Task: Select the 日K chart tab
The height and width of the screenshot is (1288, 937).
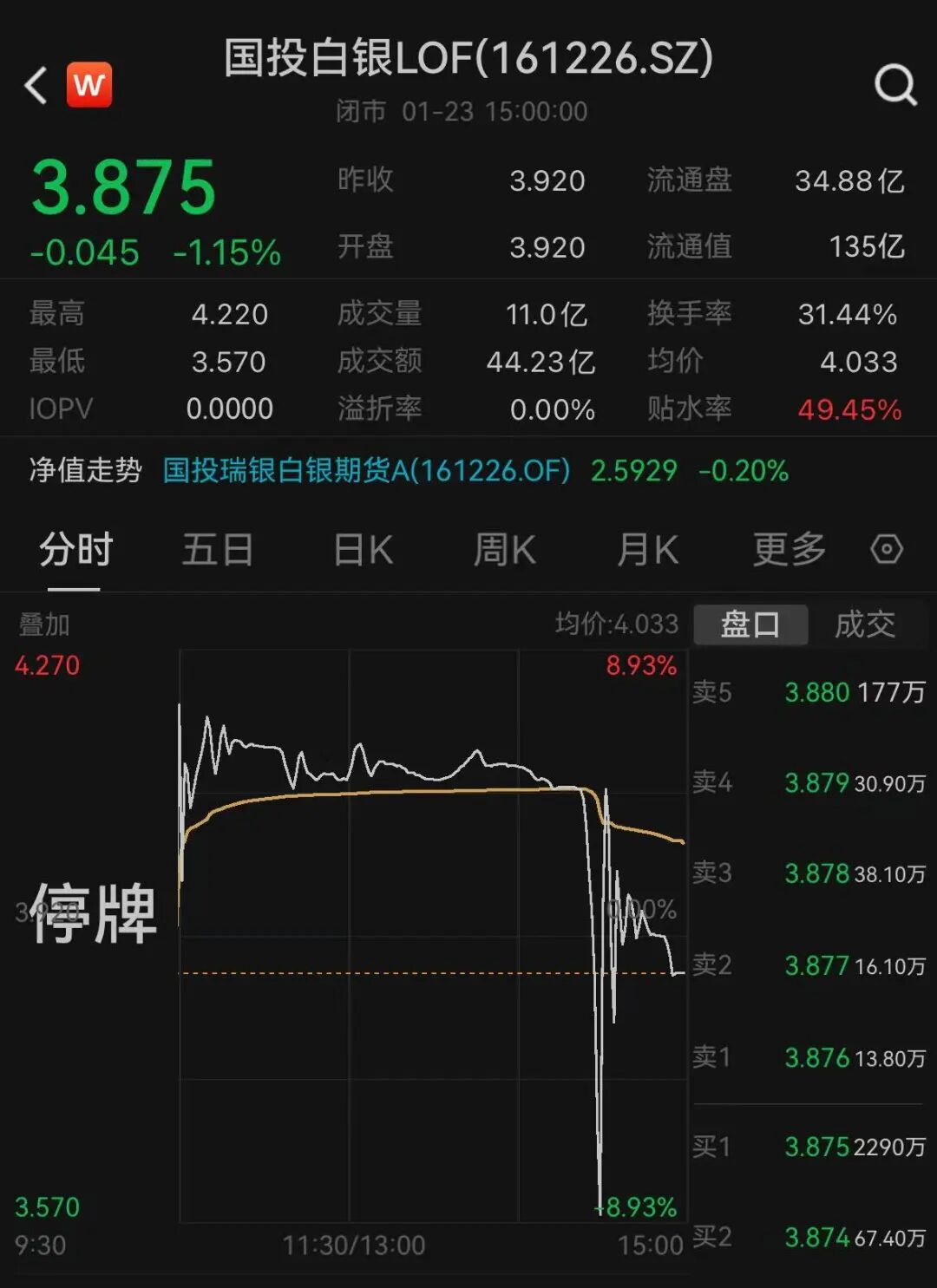Action: click(363, 550)
